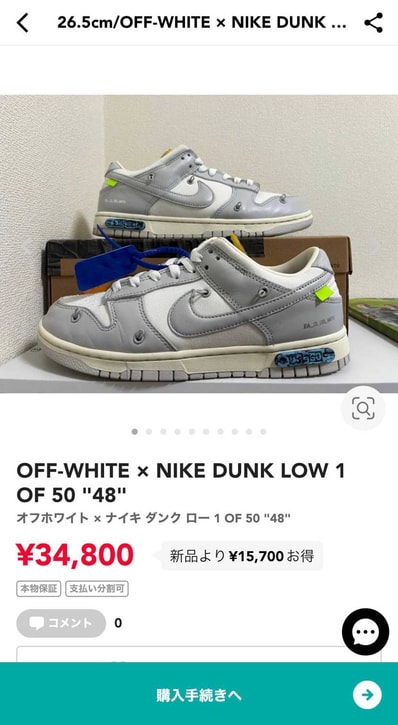Go back using the top-left arrow
Screen dimensions: 398x725
(22, 23)
